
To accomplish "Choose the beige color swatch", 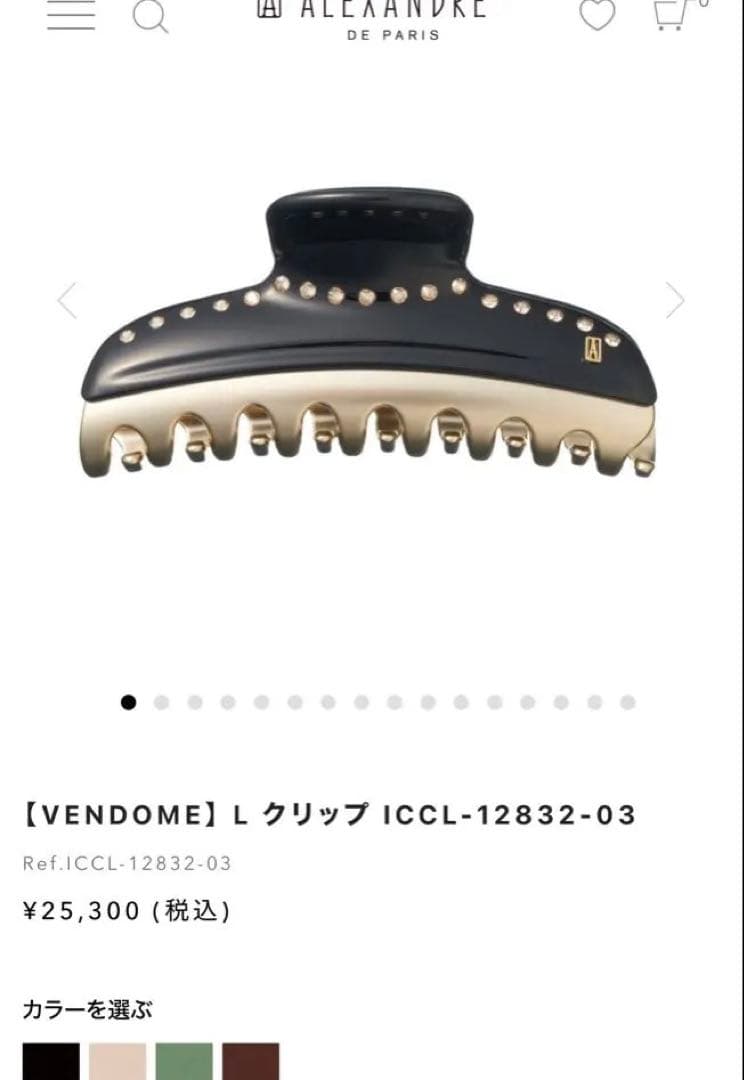I will 118,1061.
